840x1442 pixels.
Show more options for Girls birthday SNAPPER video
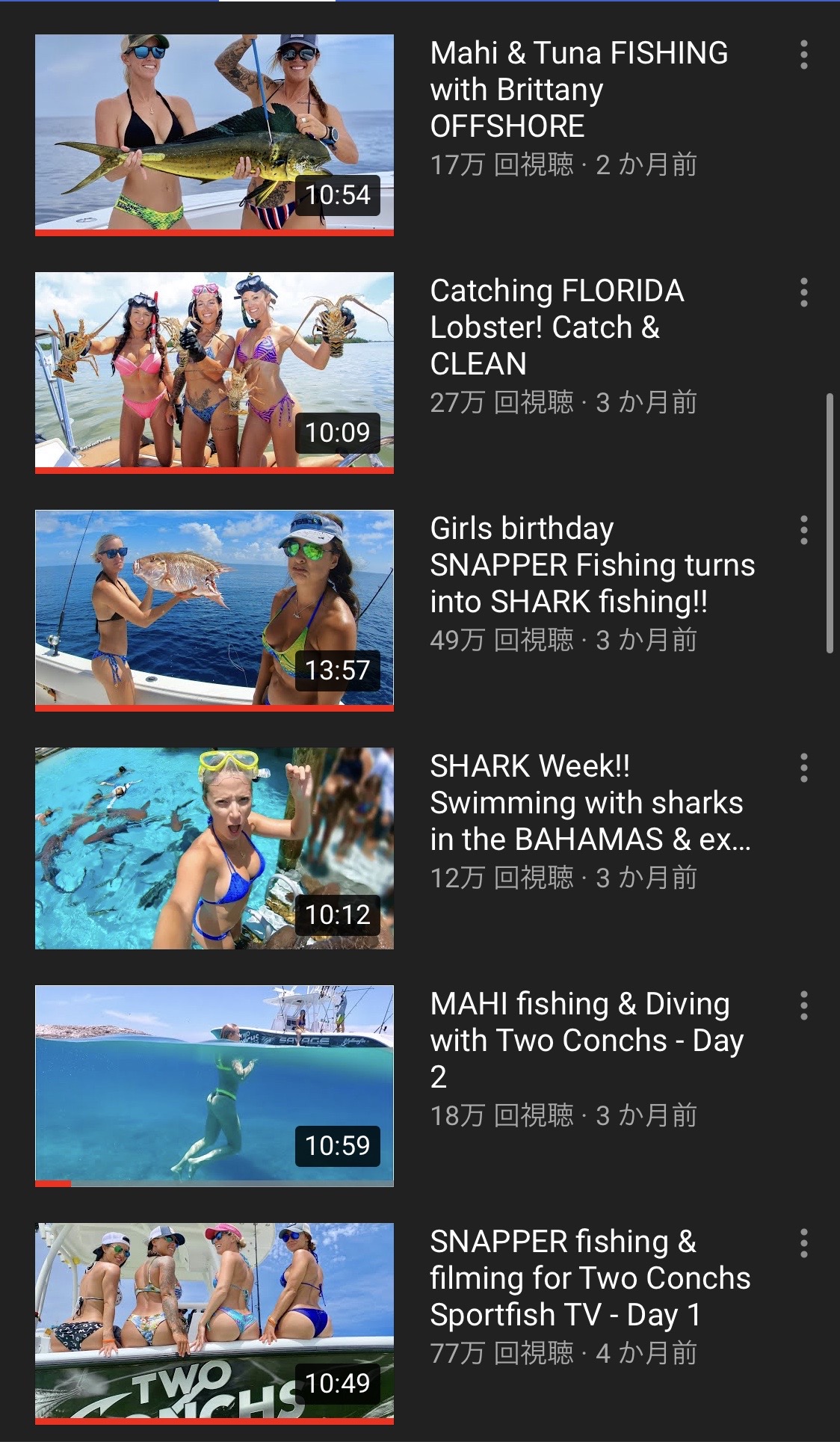pos(803,530)
